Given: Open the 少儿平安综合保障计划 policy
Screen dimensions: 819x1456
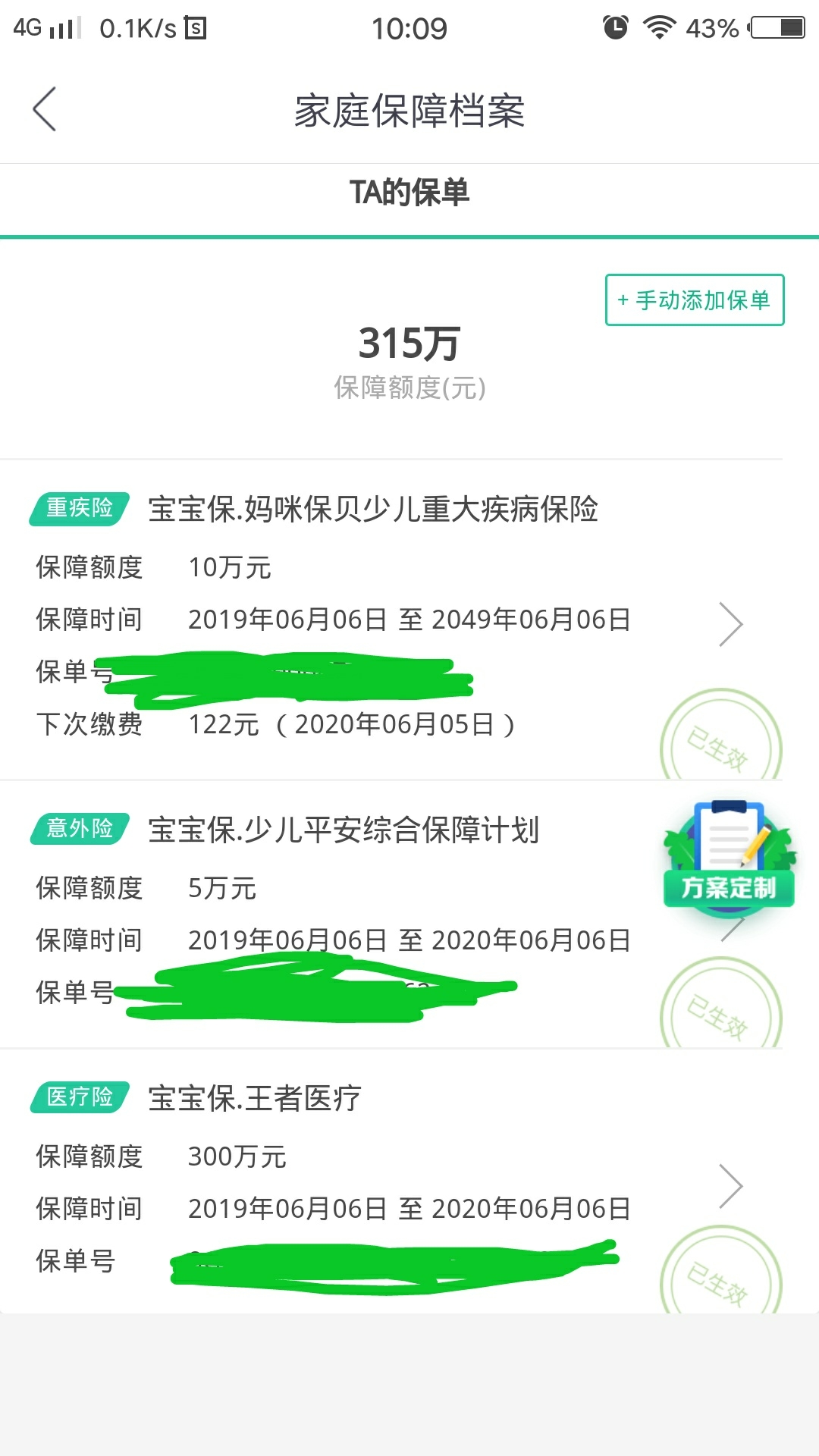Looking at the screenshot, I should point(391,915).
